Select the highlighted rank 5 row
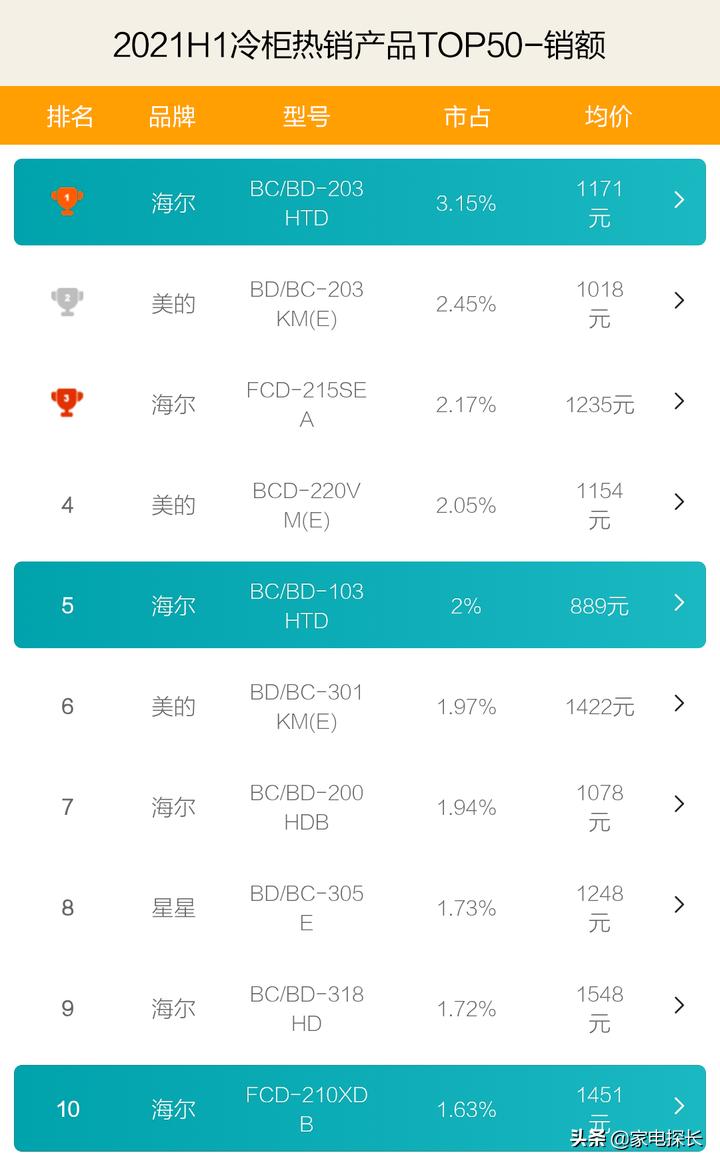Screen dimensions: 720x1165 (x=360, y=605)
